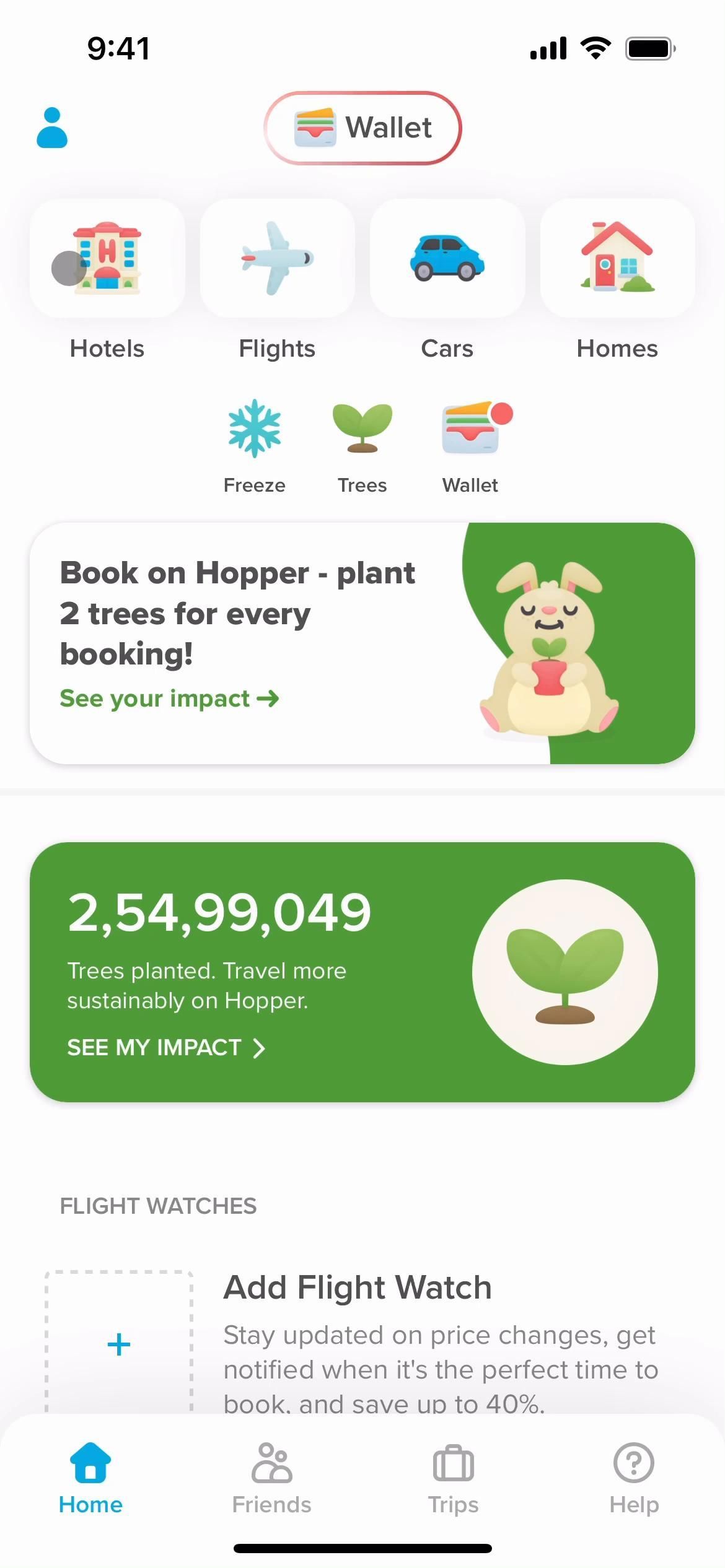Image resolution: width=725 pixels, height=1568 pixels.
Task: Tap SEE MY IMPACT on green card
Action: tap(166, 1048)
